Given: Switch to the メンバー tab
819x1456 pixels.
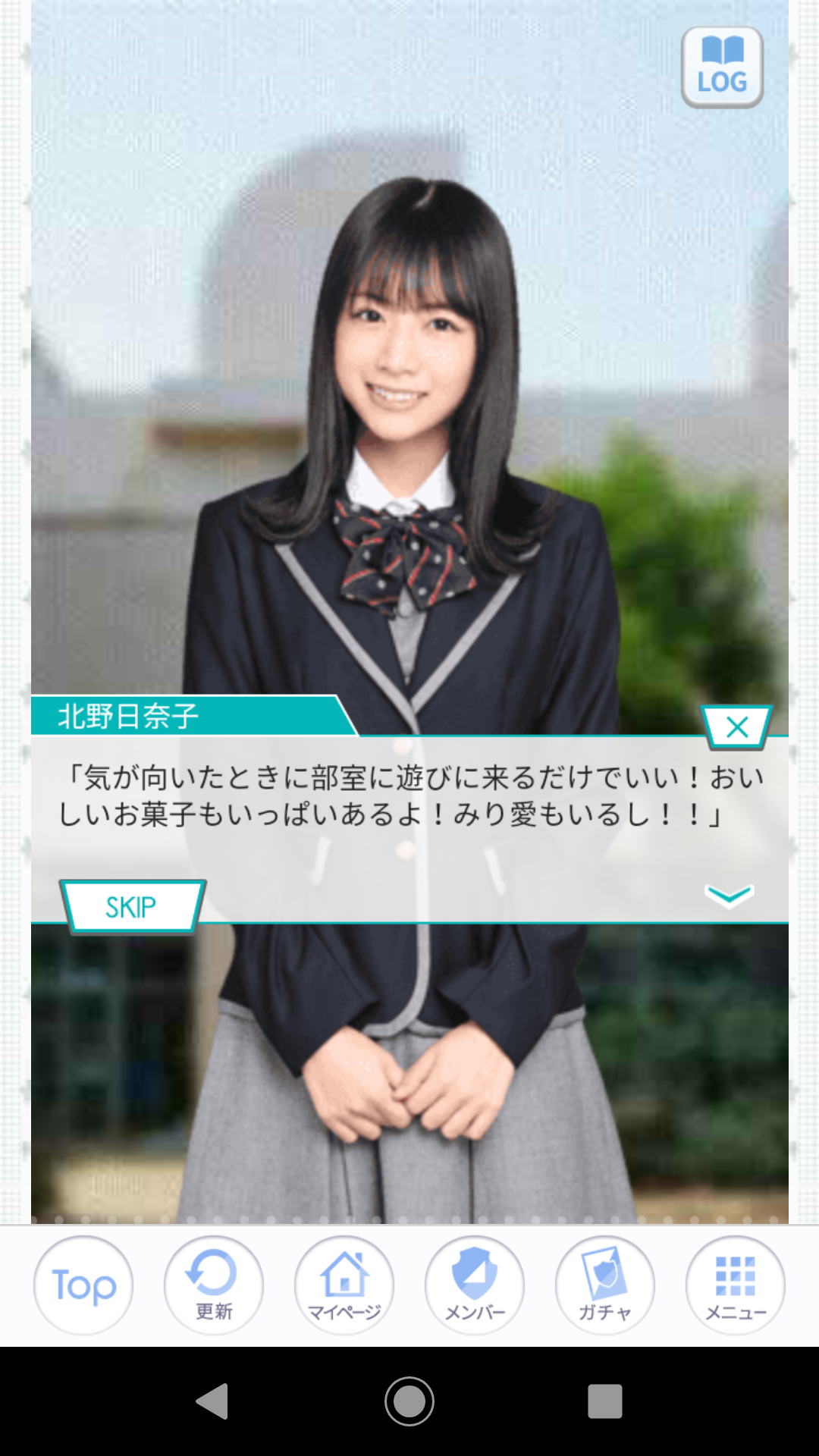Looking at the screenshot, I should pyautogui.click(x=475, y=1285).
